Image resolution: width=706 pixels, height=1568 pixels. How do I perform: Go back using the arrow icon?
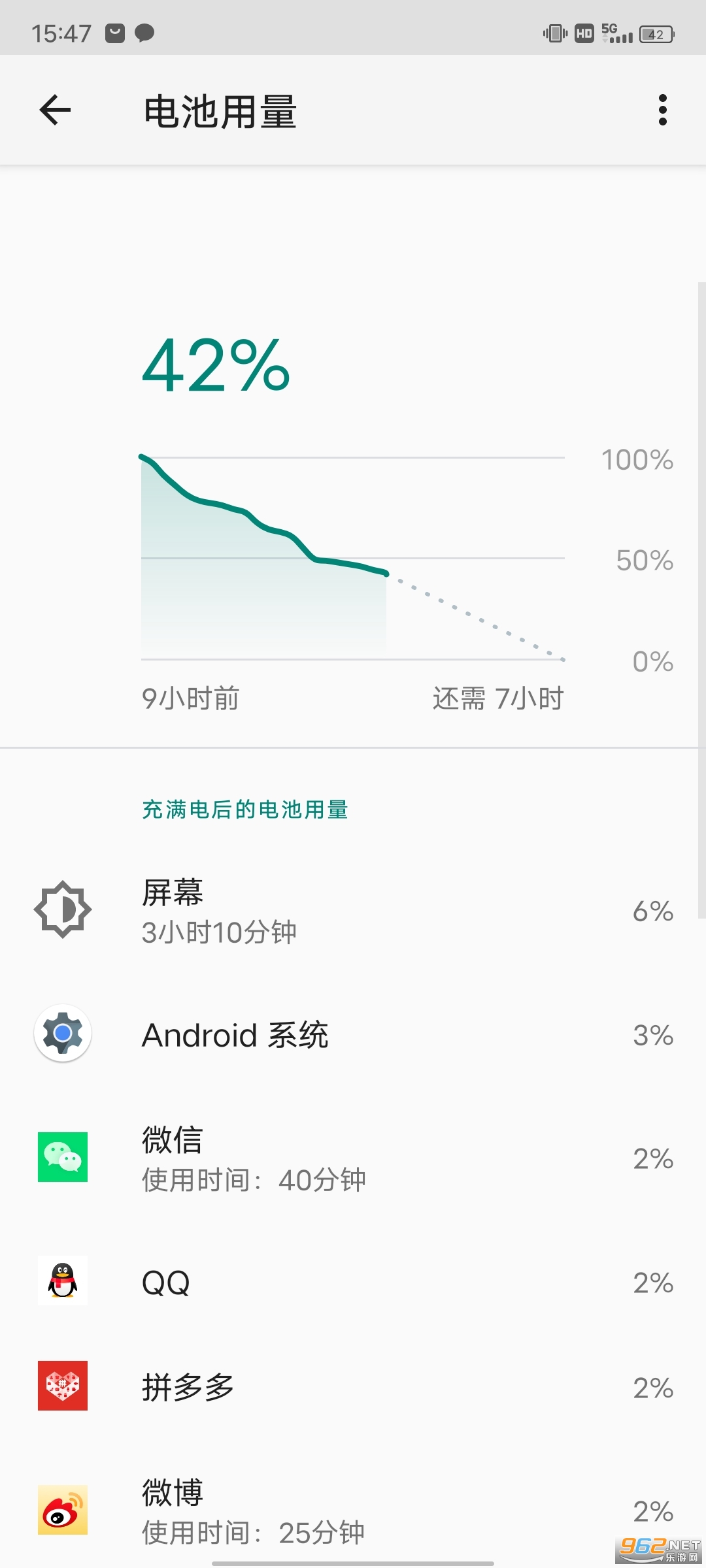click(x=55, y=110)
